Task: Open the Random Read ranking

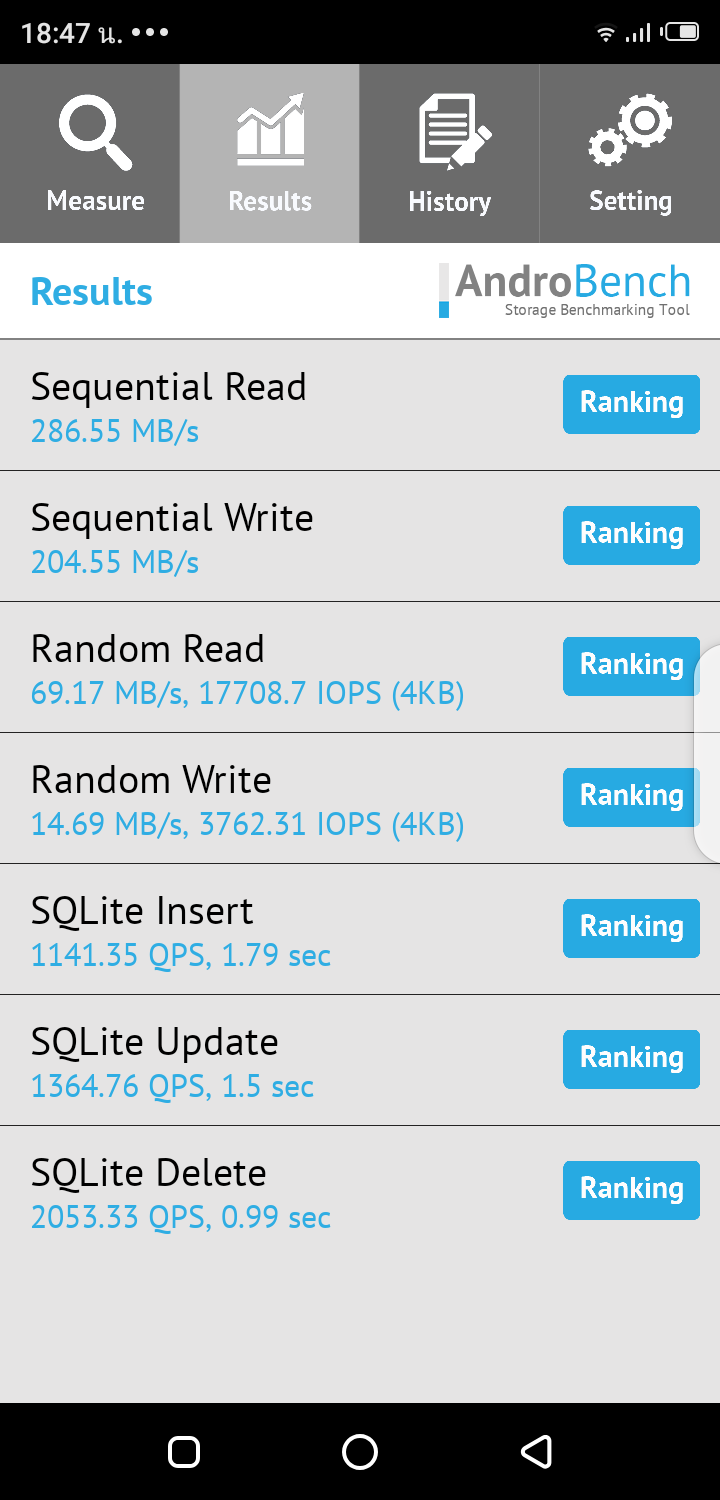Action: (x=629, y=666)
